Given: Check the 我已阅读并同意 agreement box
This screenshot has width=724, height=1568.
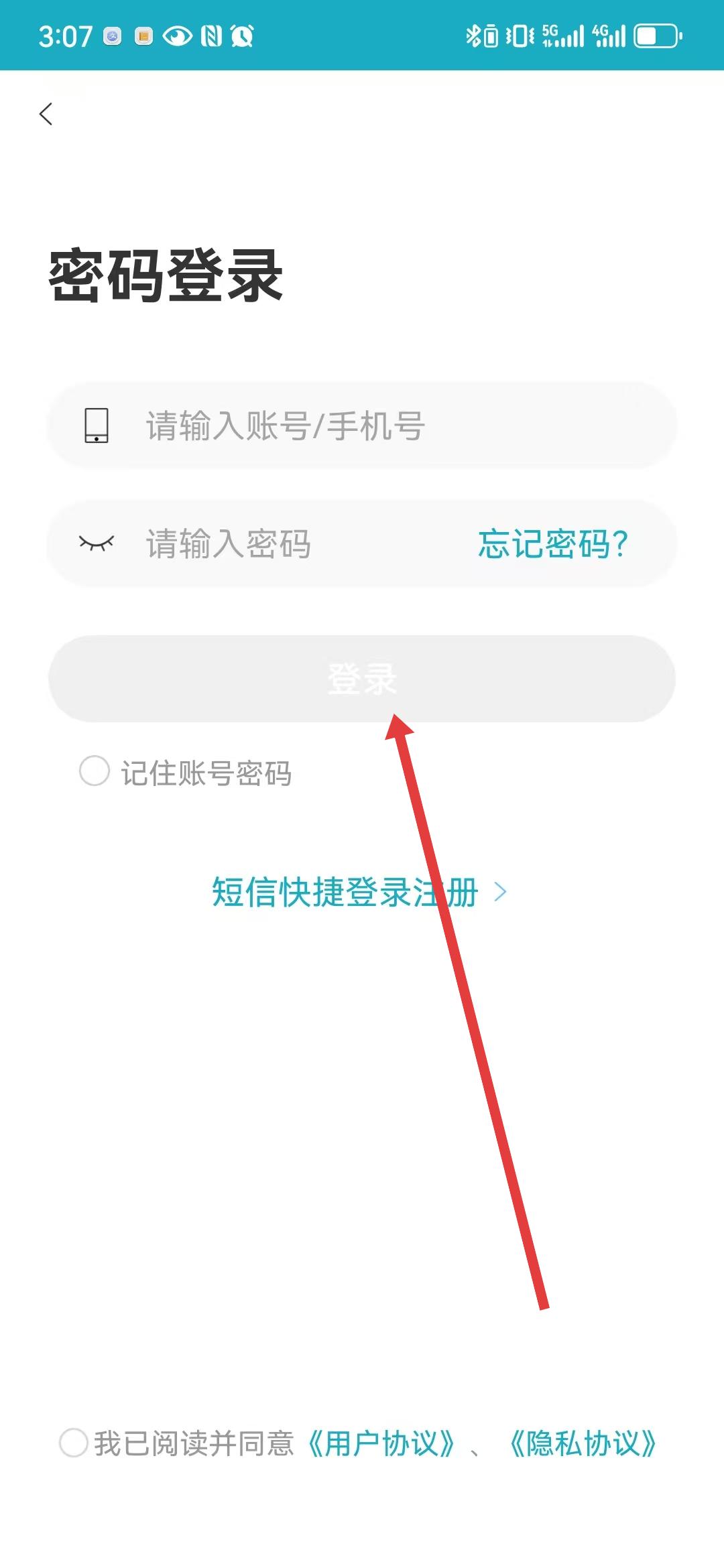Looking at the screenshot, I should click(74, 1443).
